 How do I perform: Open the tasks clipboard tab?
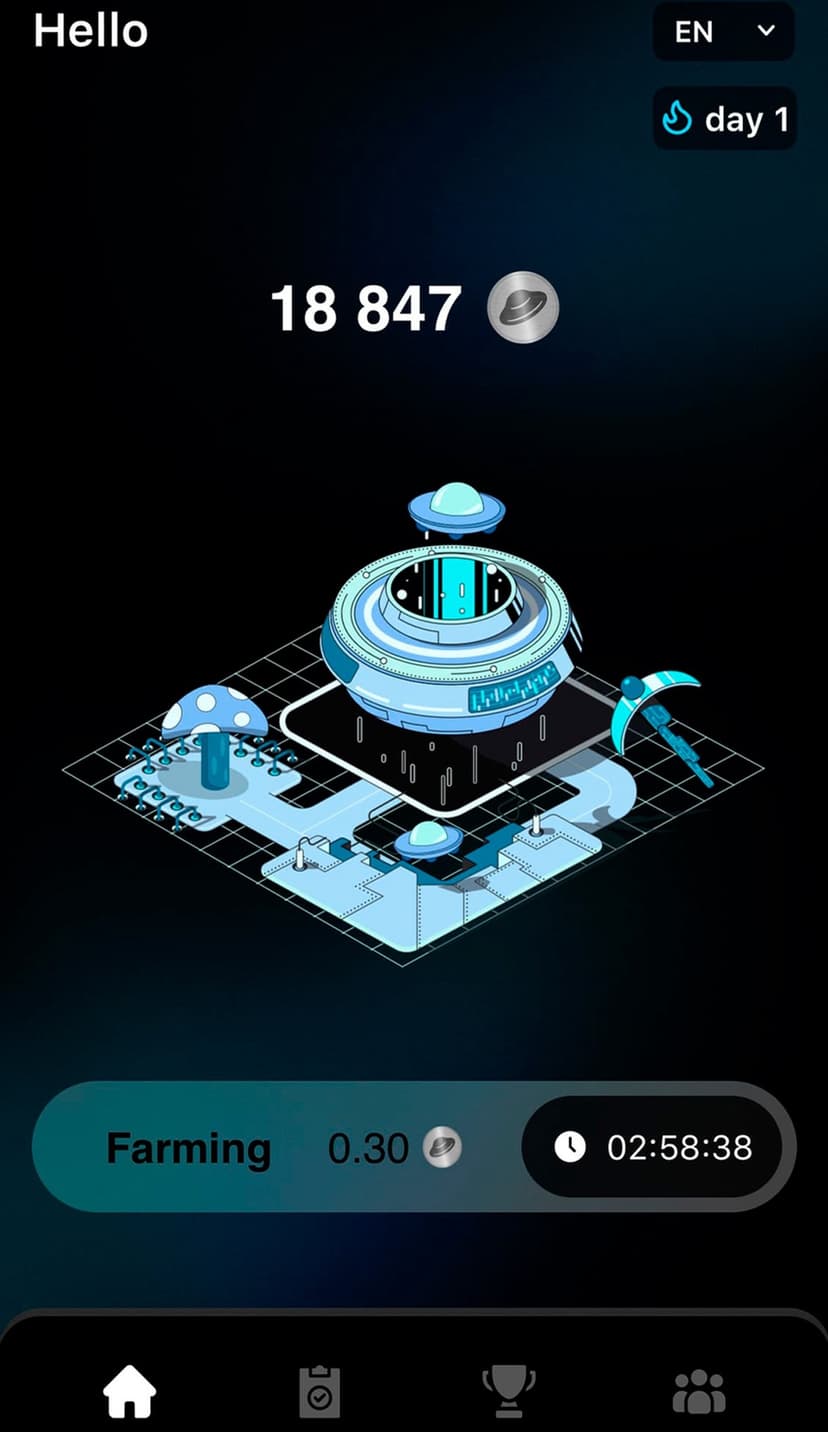coord(320,1390)
